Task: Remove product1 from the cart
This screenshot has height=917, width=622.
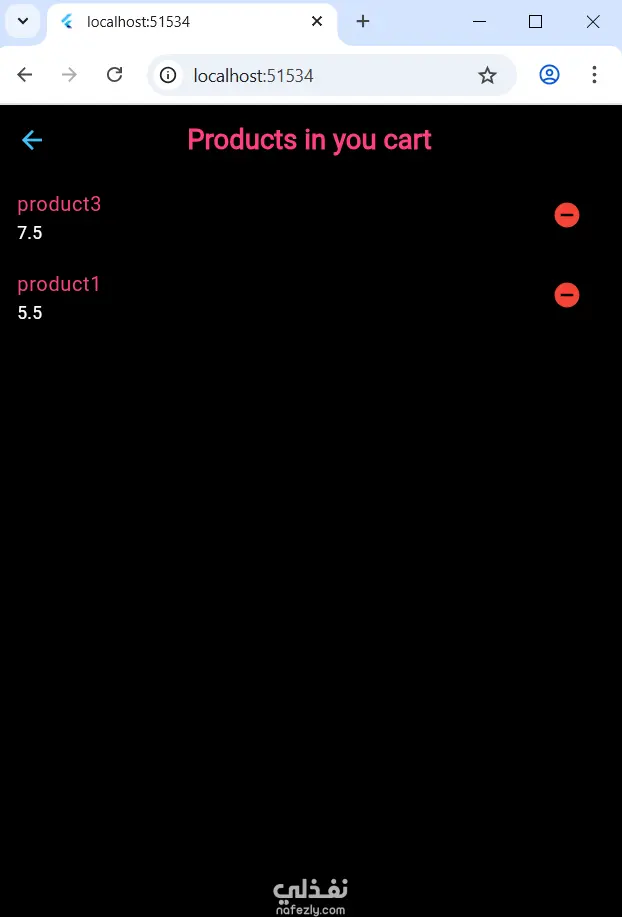Action: click(567, 295)
